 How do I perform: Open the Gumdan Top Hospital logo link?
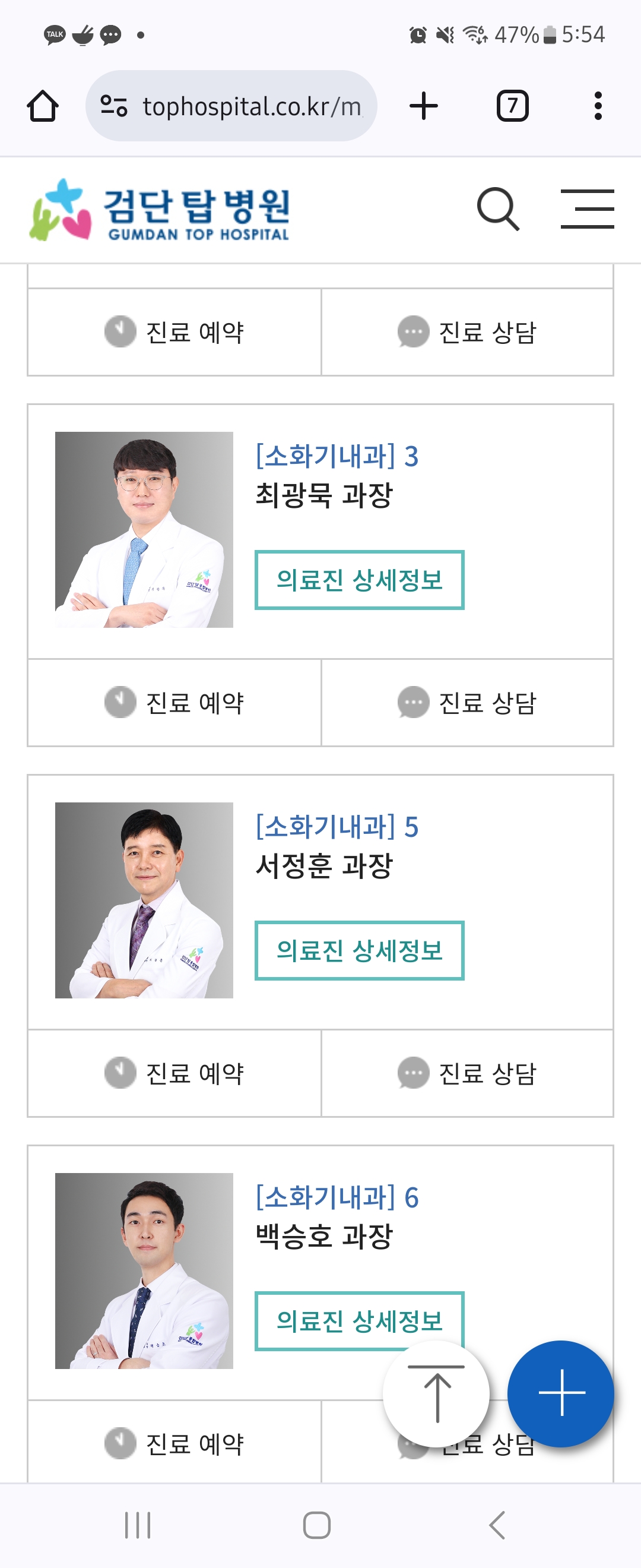point(159,210)
